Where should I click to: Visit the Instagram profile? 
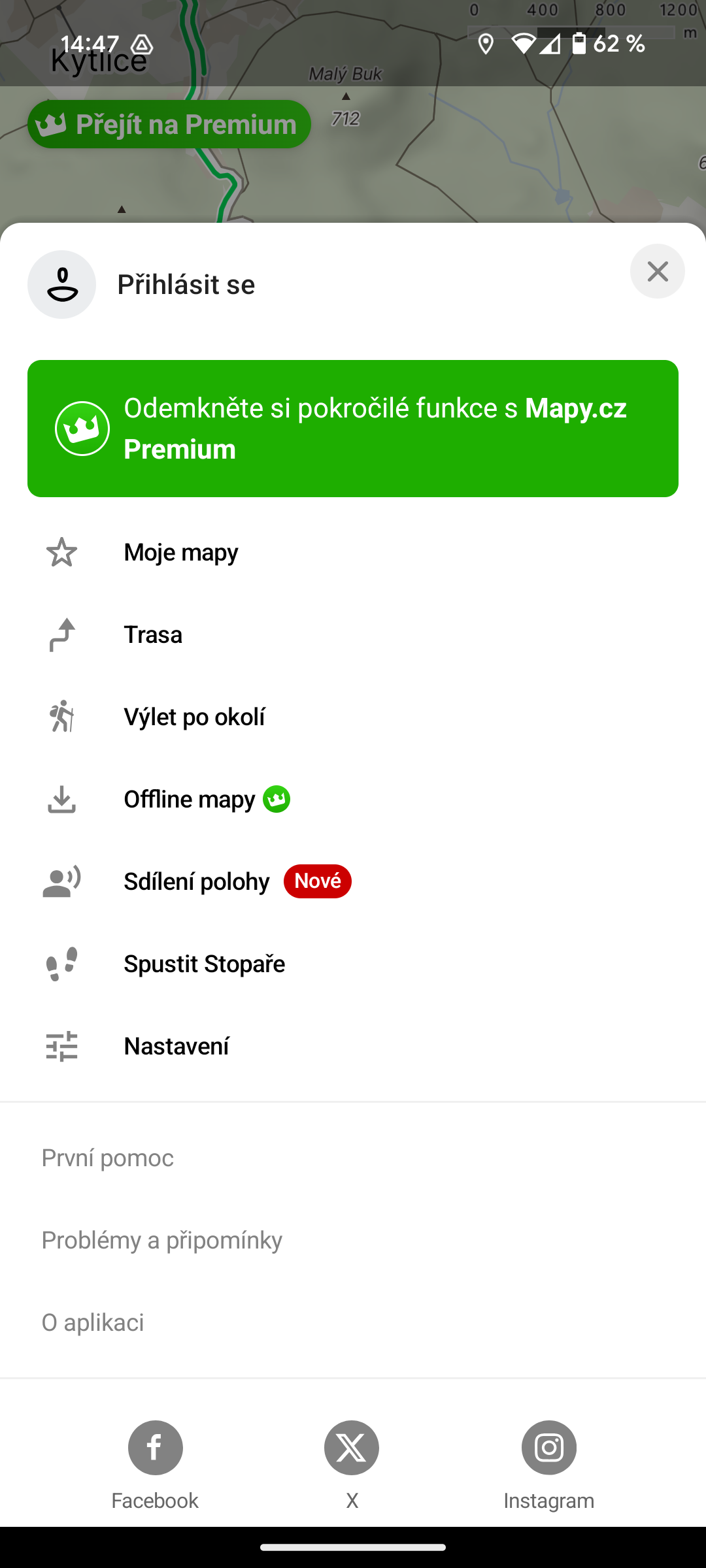coord(549,1448)
